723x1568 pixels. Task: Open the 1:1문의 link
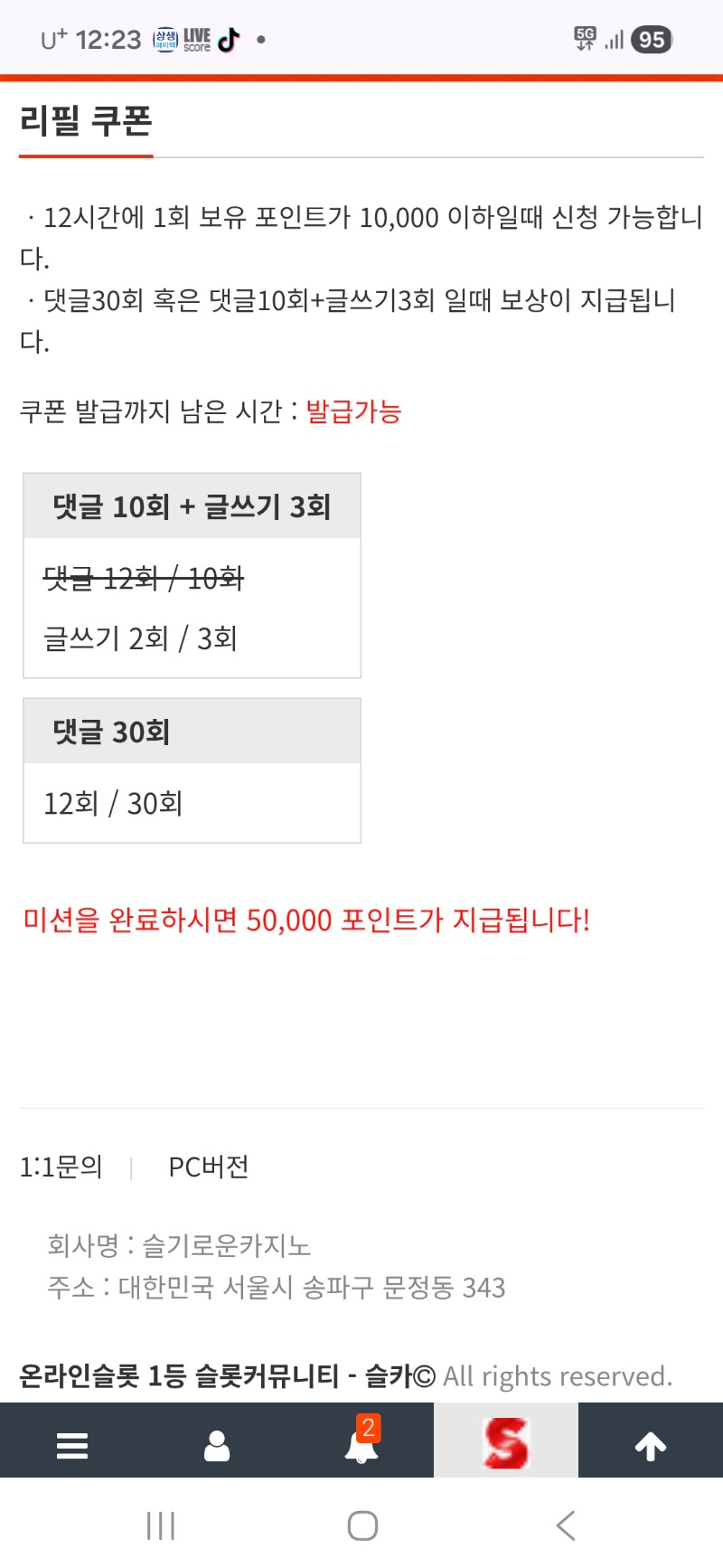coord(61,1167)
